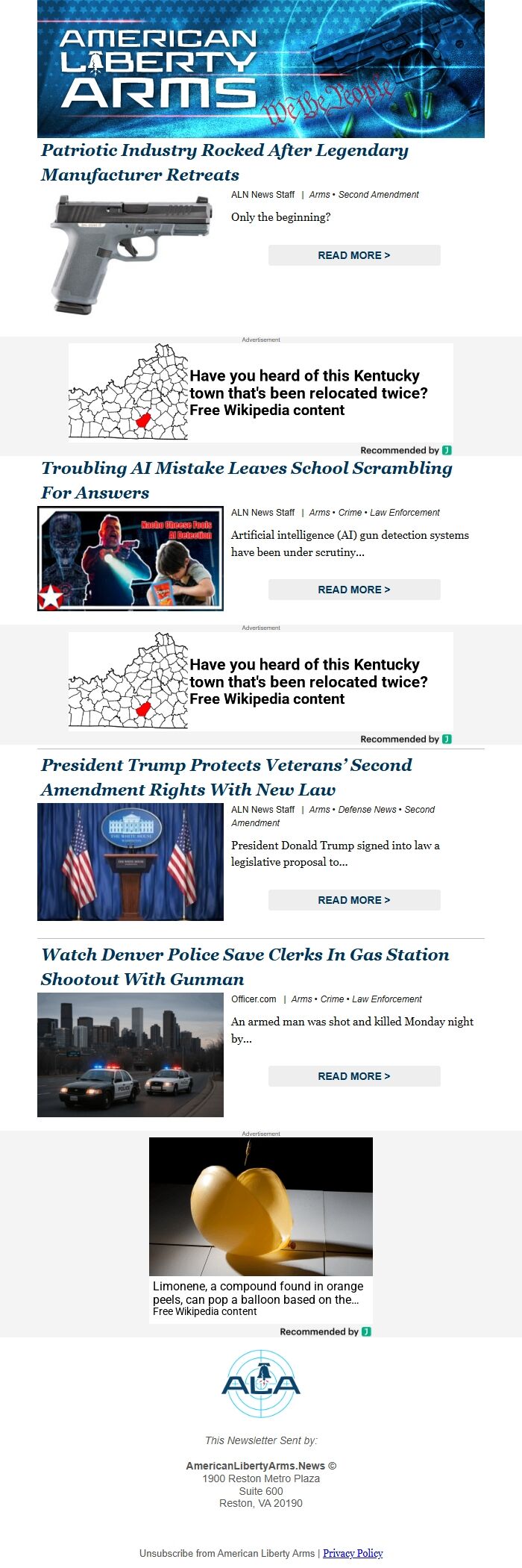Open the Privacy Policy link
This screenshot has height=1568, width=522.
tap(353, 1553)
